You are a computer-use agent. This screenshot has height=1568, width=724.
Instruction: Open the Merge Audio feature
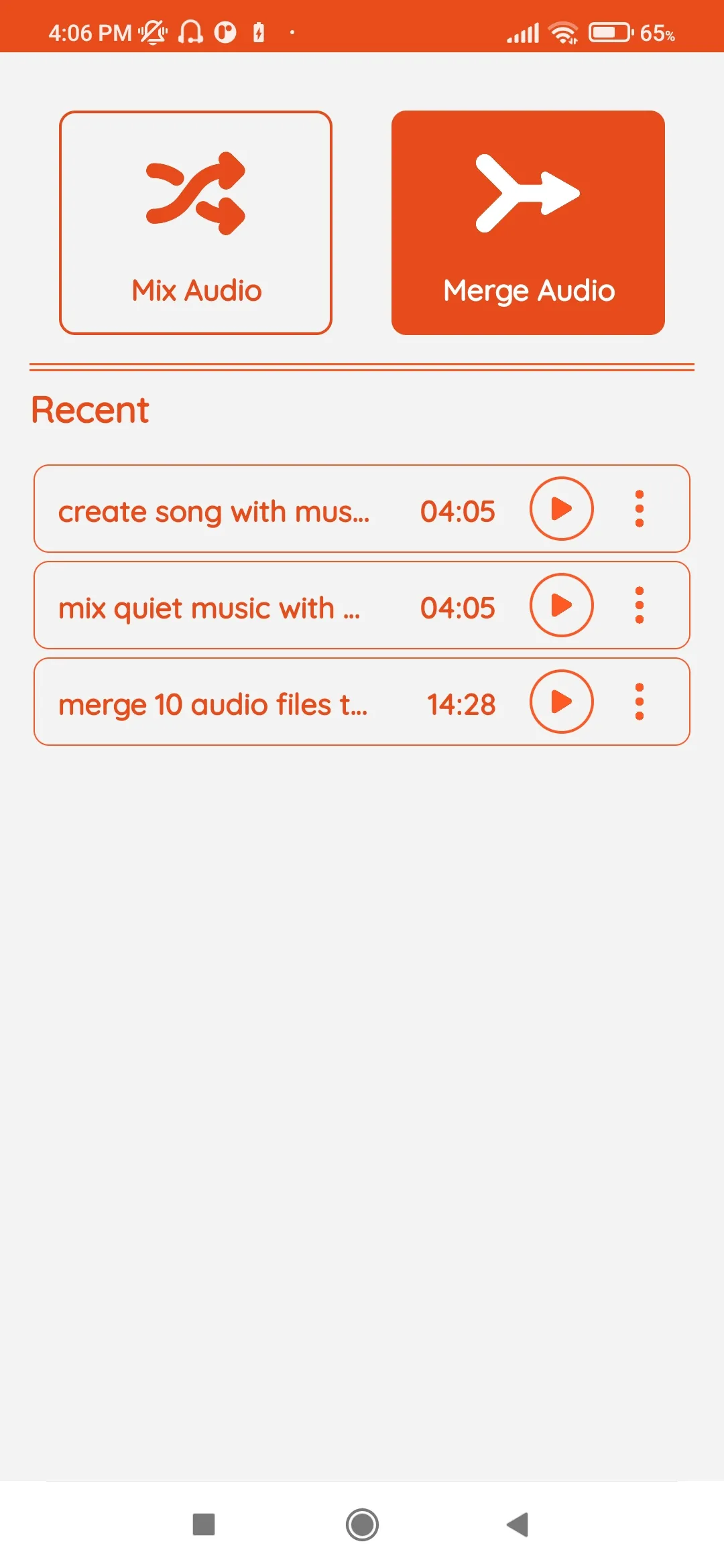(x=528, y=221)
